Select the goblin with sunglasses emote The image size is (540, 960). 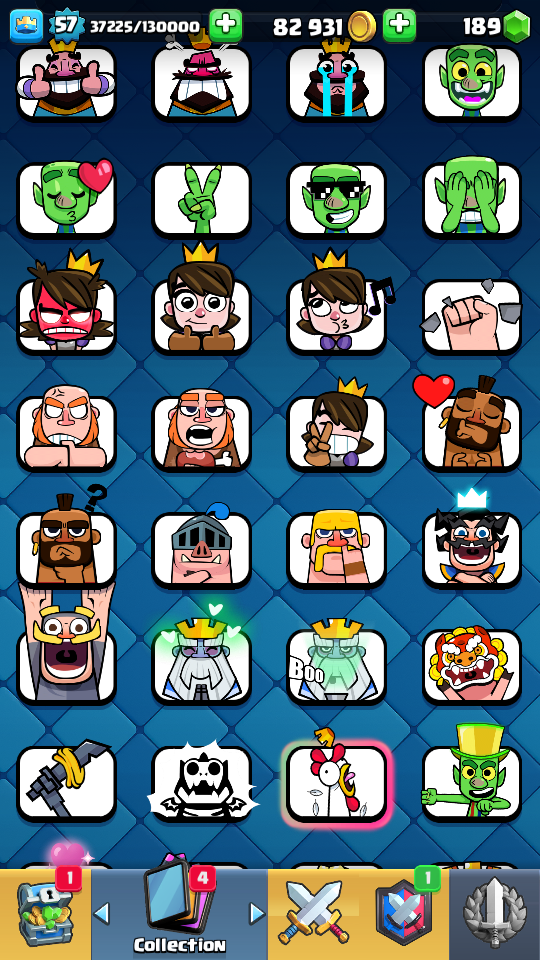(337, 200)
